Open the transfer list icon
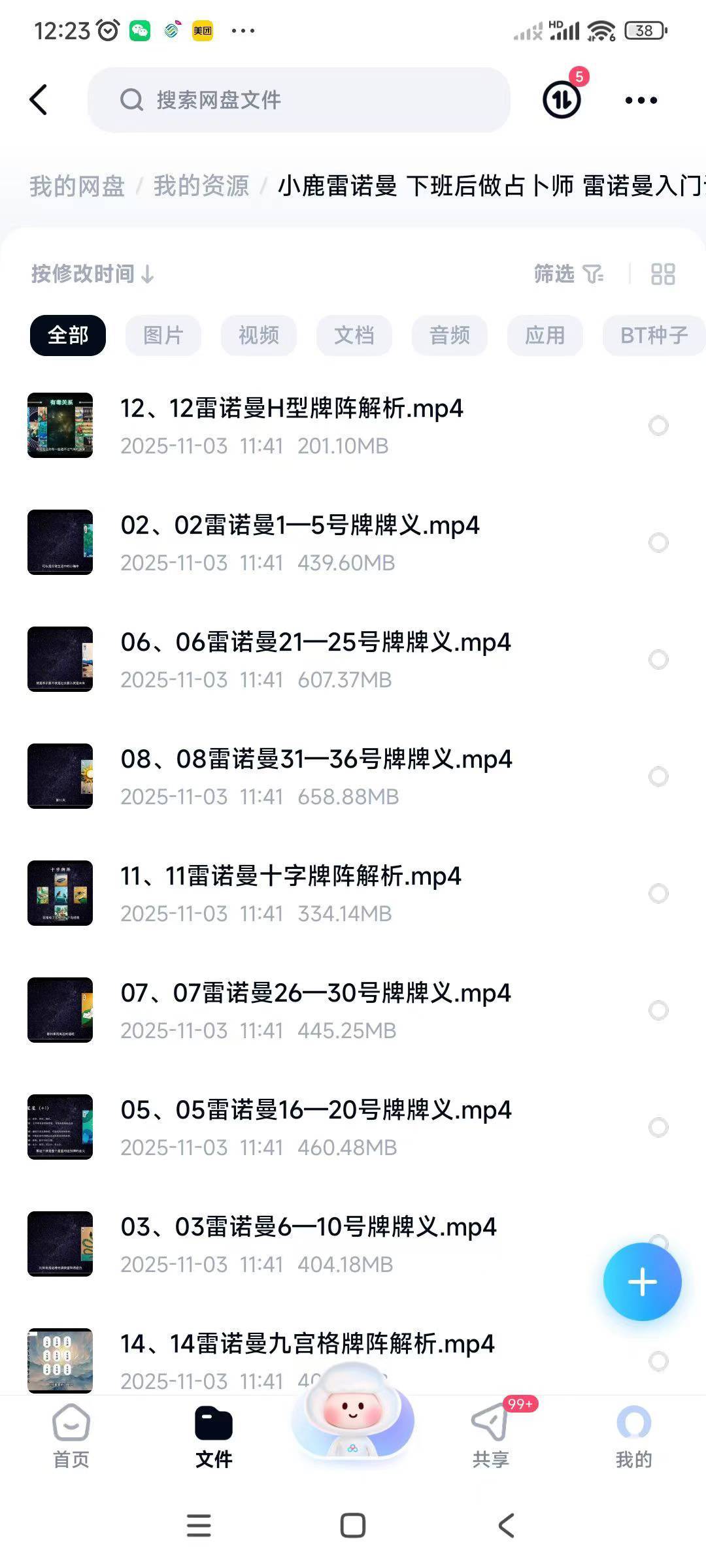 click(x=562, y=100)
